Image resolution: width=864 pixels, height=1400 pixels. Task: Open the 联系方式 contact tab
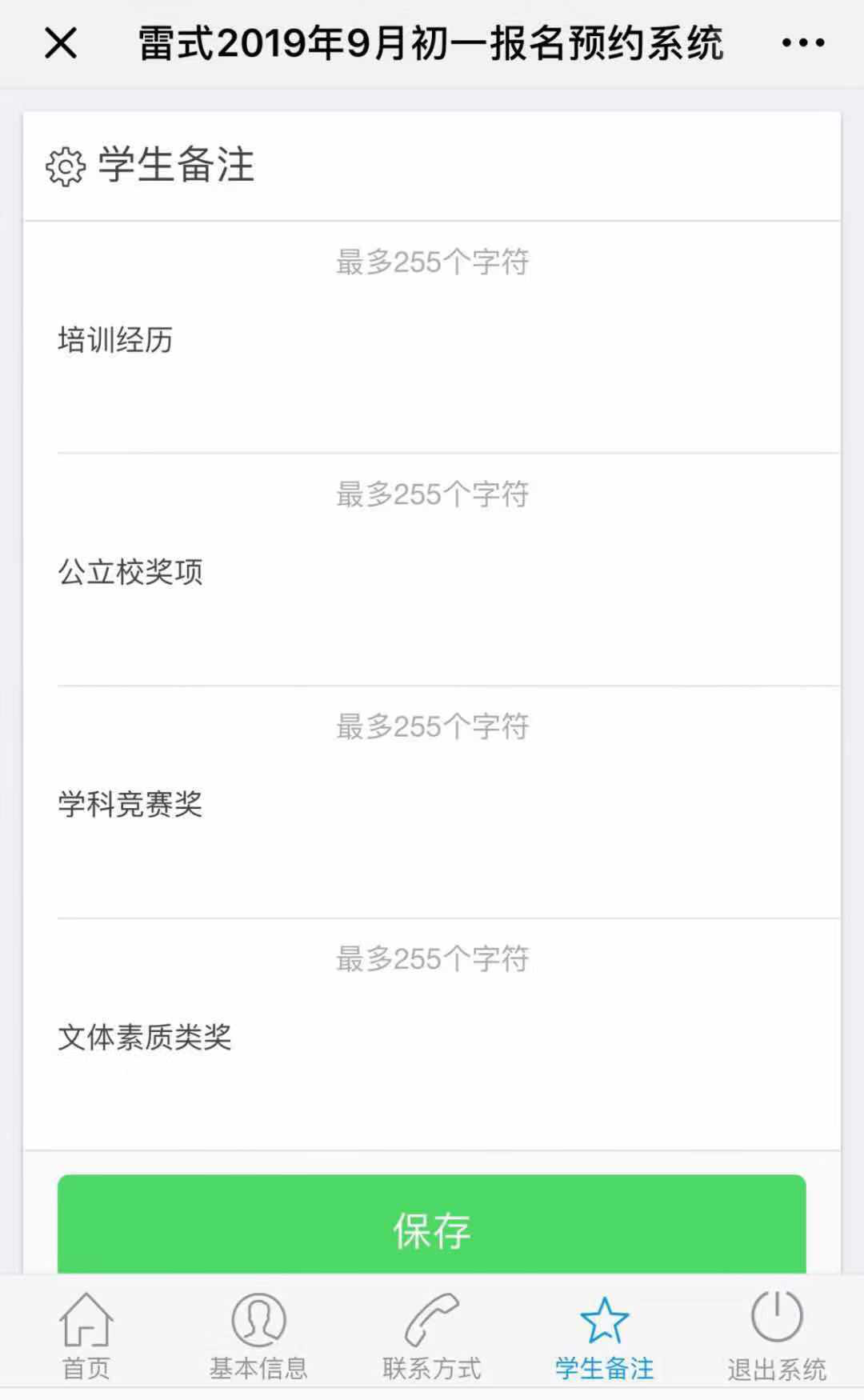point(431,1336)
